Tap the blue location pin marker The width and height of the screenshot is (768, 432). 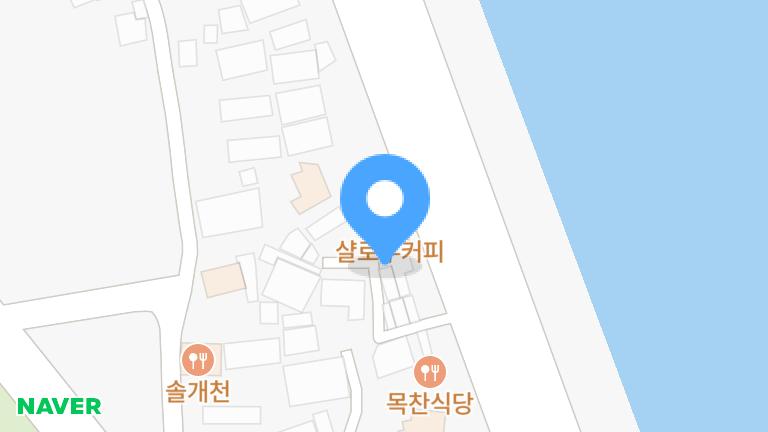[385, 208]
